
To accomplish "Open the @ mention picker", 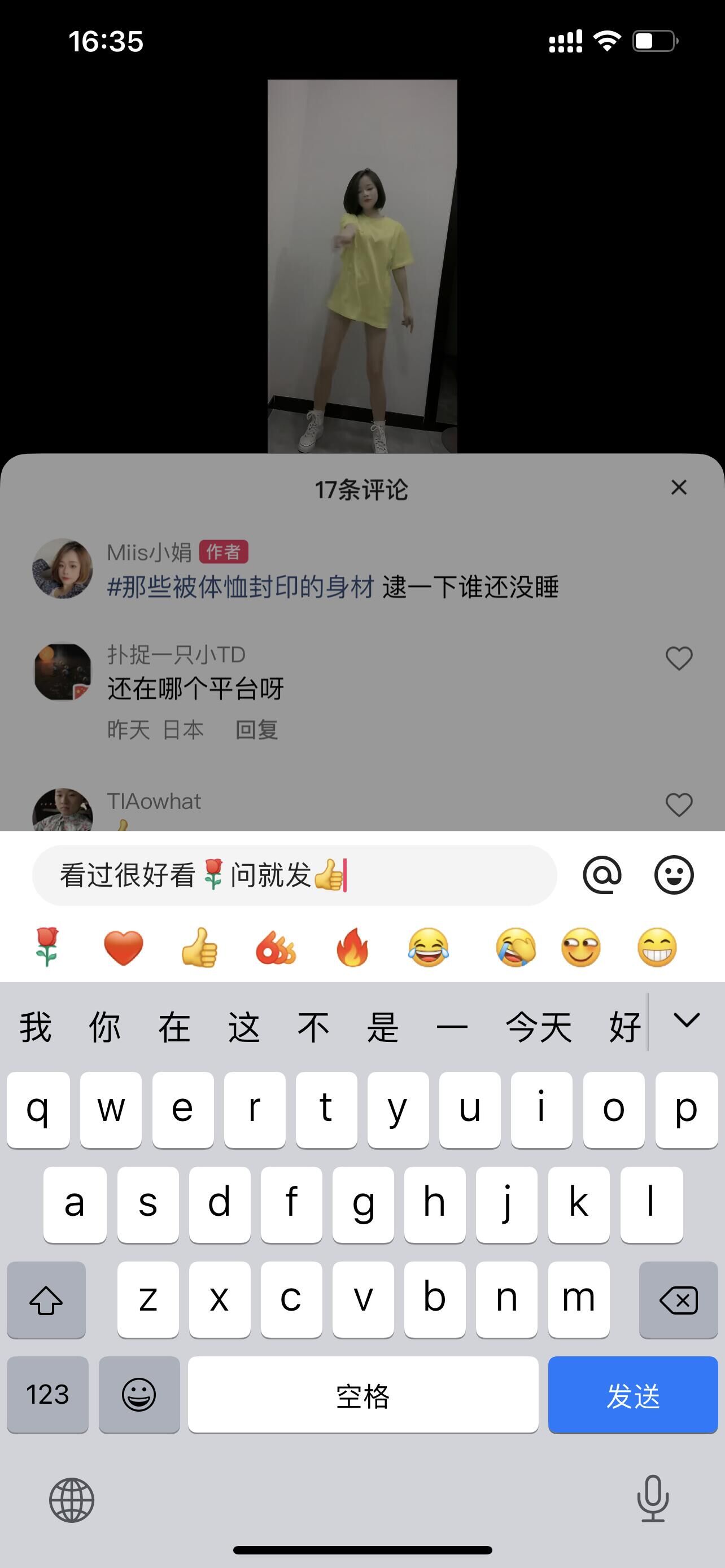I will click(x=602, y=875).
